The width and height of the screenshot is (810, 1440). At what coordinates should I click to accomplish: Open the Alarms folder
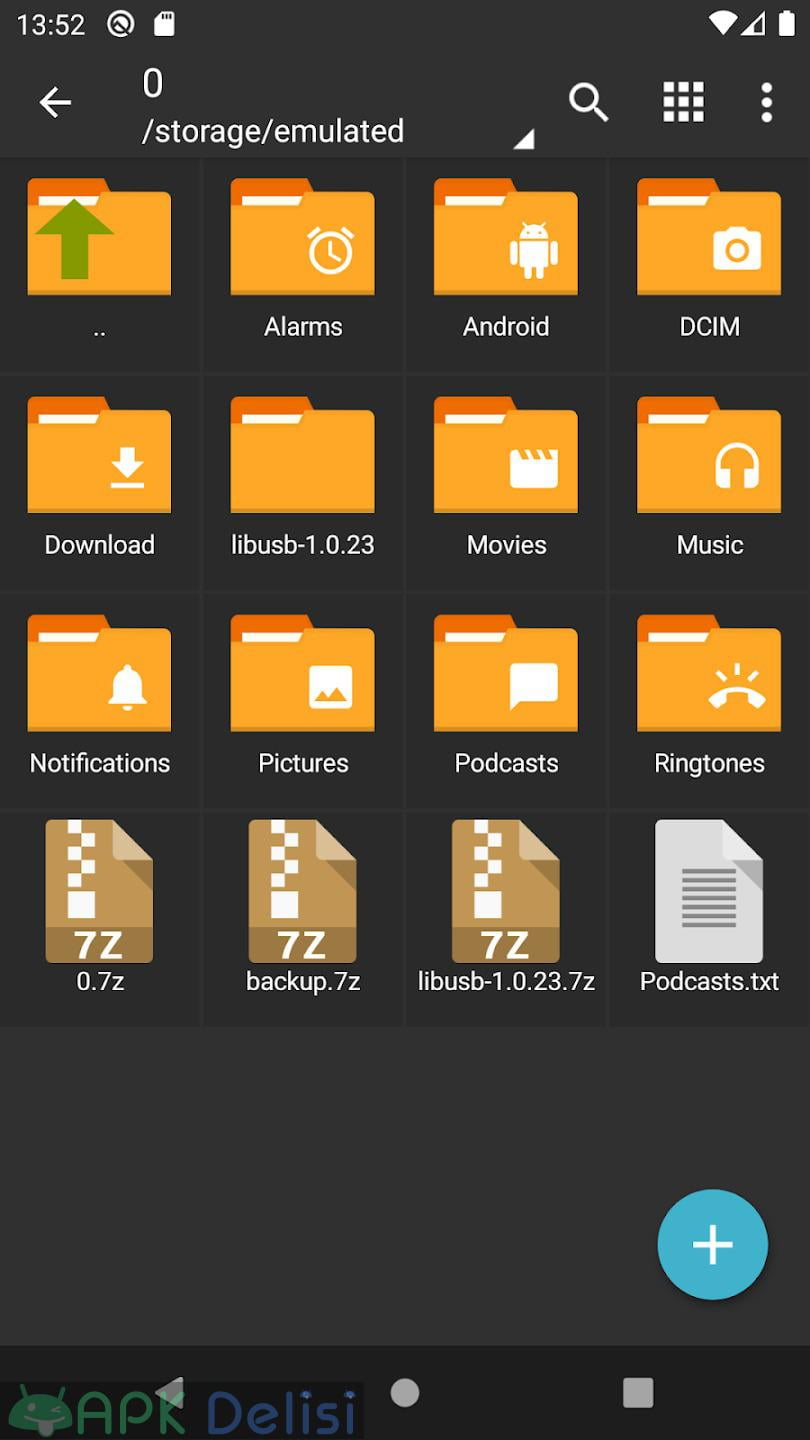[303, 265]
